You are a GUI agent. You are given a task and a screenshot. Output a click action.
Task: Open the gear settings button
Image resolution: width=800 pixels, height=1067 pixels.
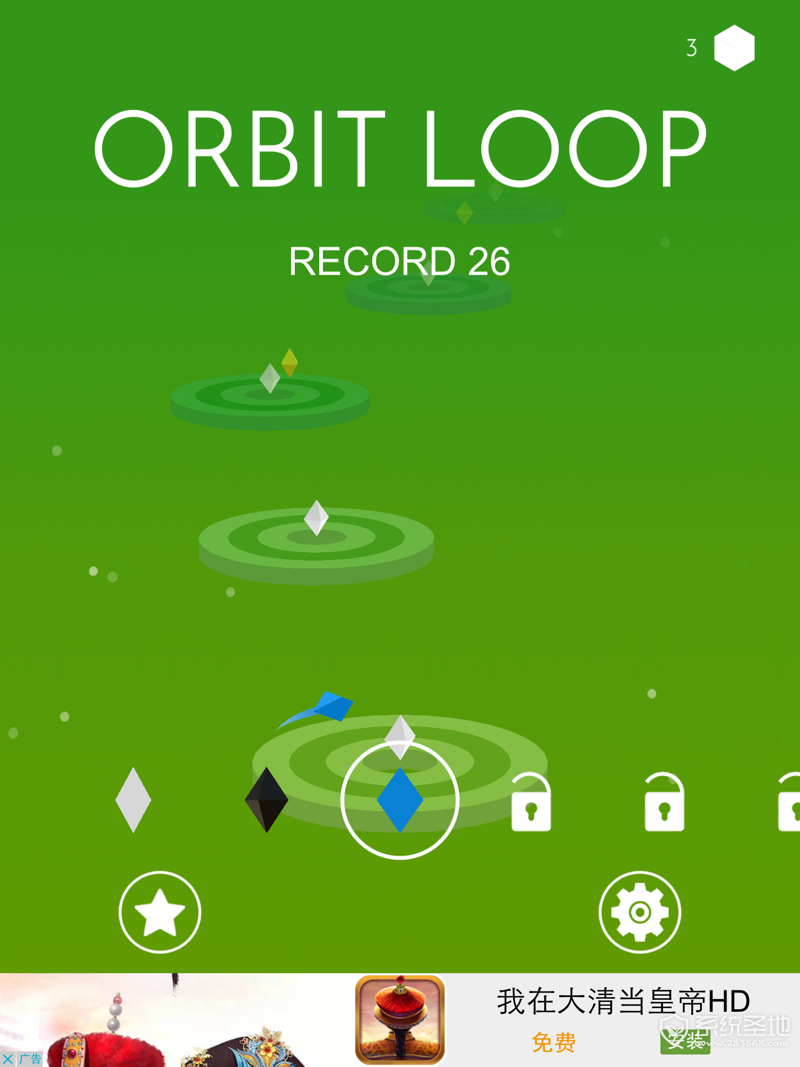(x=640, y=912)
